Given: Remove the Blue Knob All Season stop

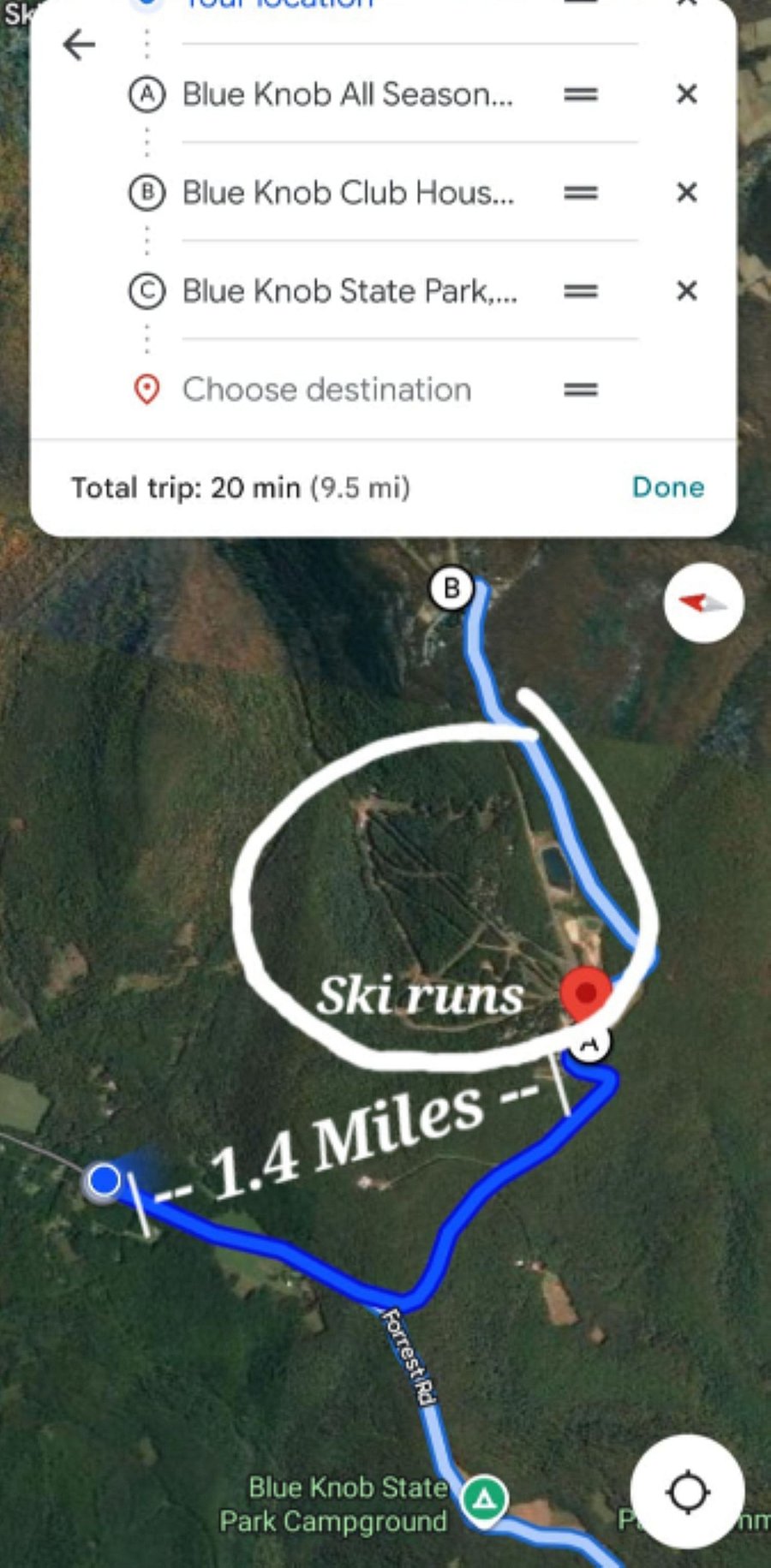Looking at the screenshot, I should pyautogui.click(x=687, y=94).
